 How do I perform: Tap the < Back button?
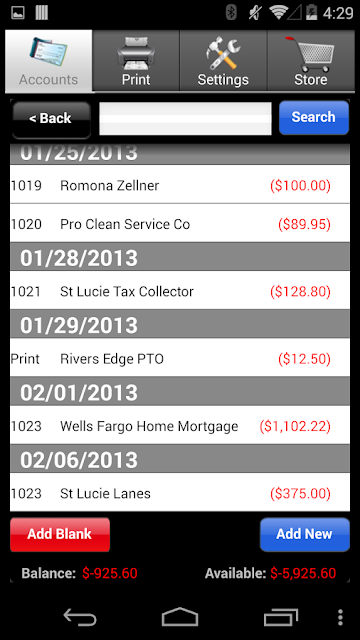tap(51, 118)
